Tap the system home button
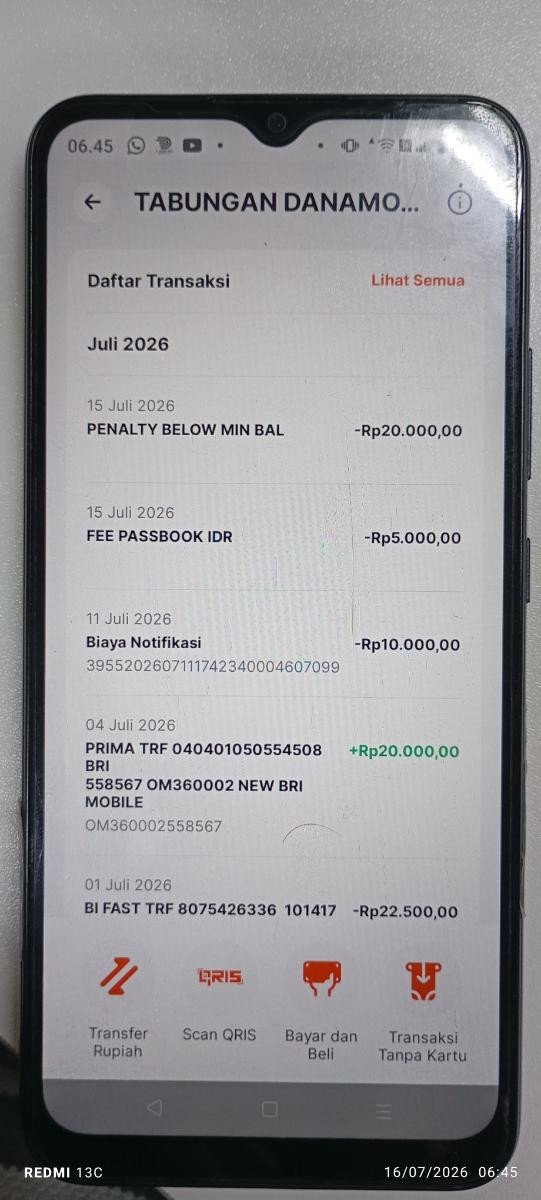This screenshot has height=1200, width=541. (x=269, y=1109)
